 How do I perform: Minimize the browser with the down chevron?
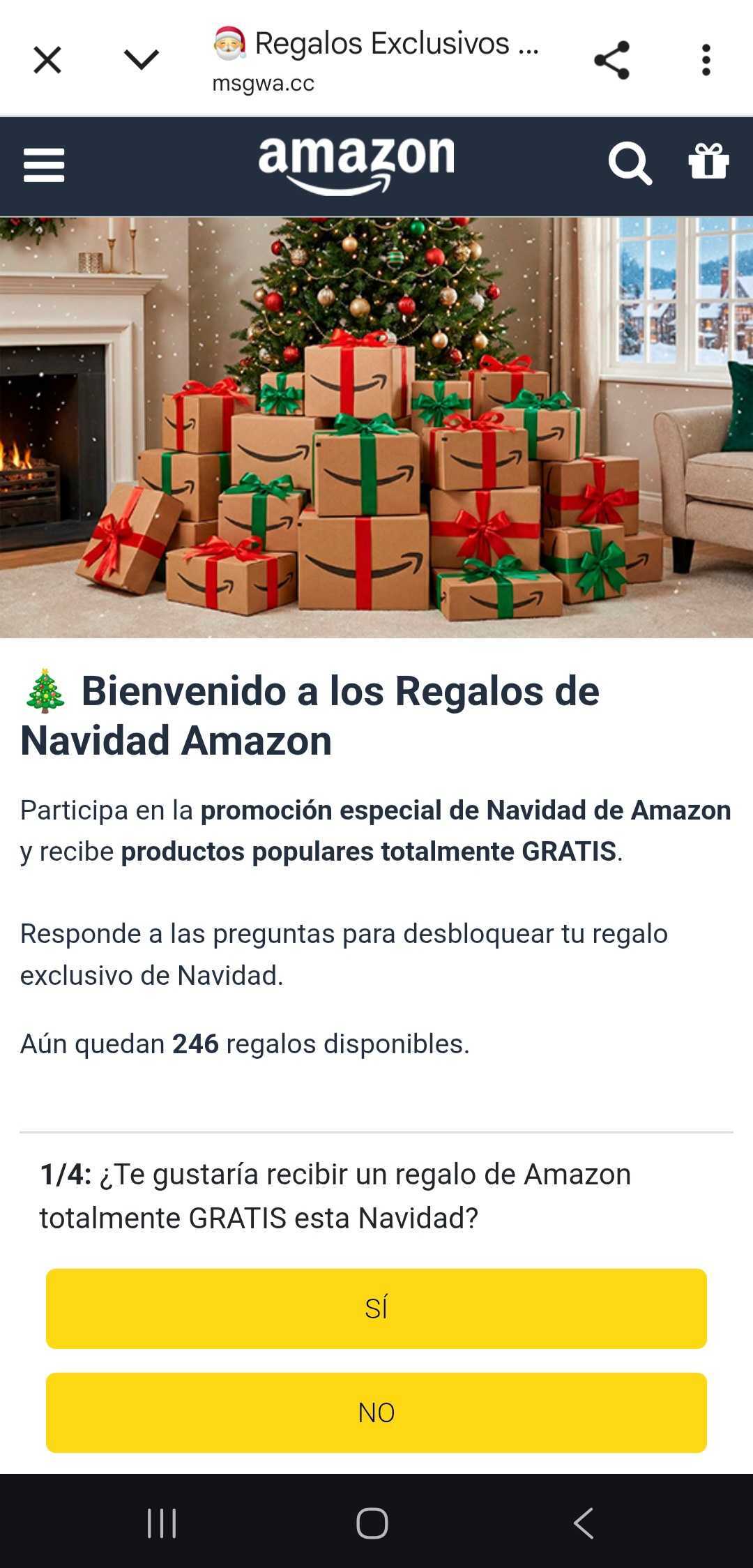[142, 60]
